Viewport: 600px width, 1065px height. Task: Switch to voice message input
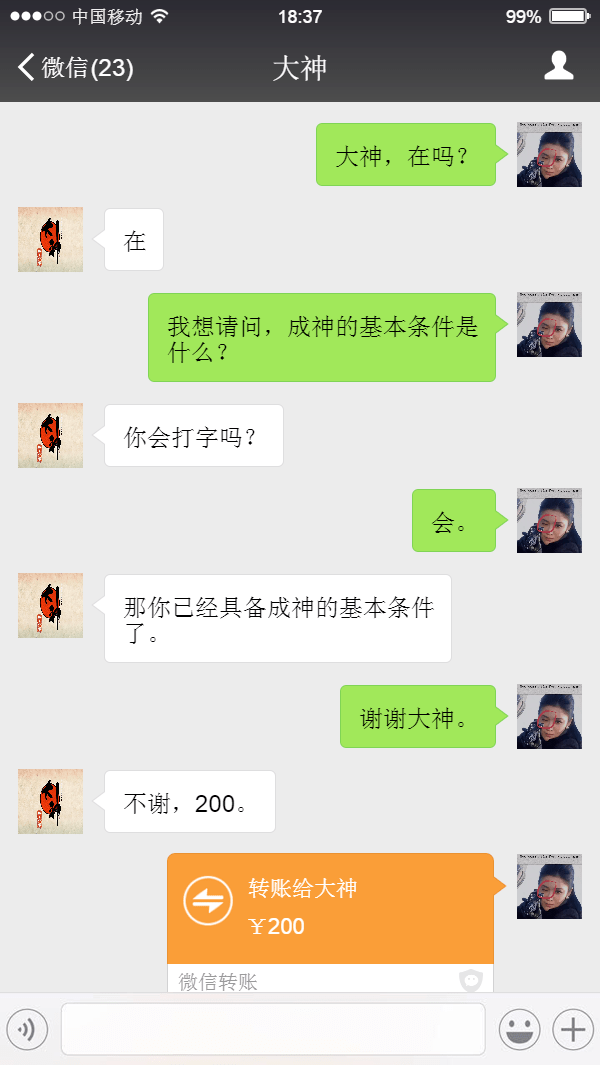(27, 1029)
